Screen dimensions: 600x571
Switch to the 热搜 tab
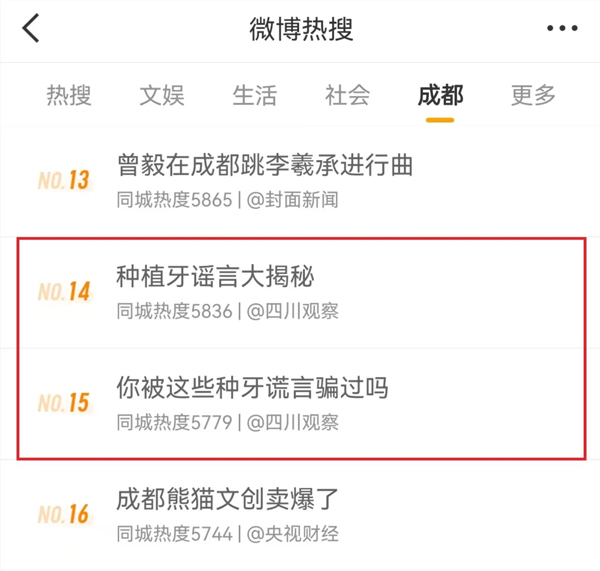click(x=69, y=96)
